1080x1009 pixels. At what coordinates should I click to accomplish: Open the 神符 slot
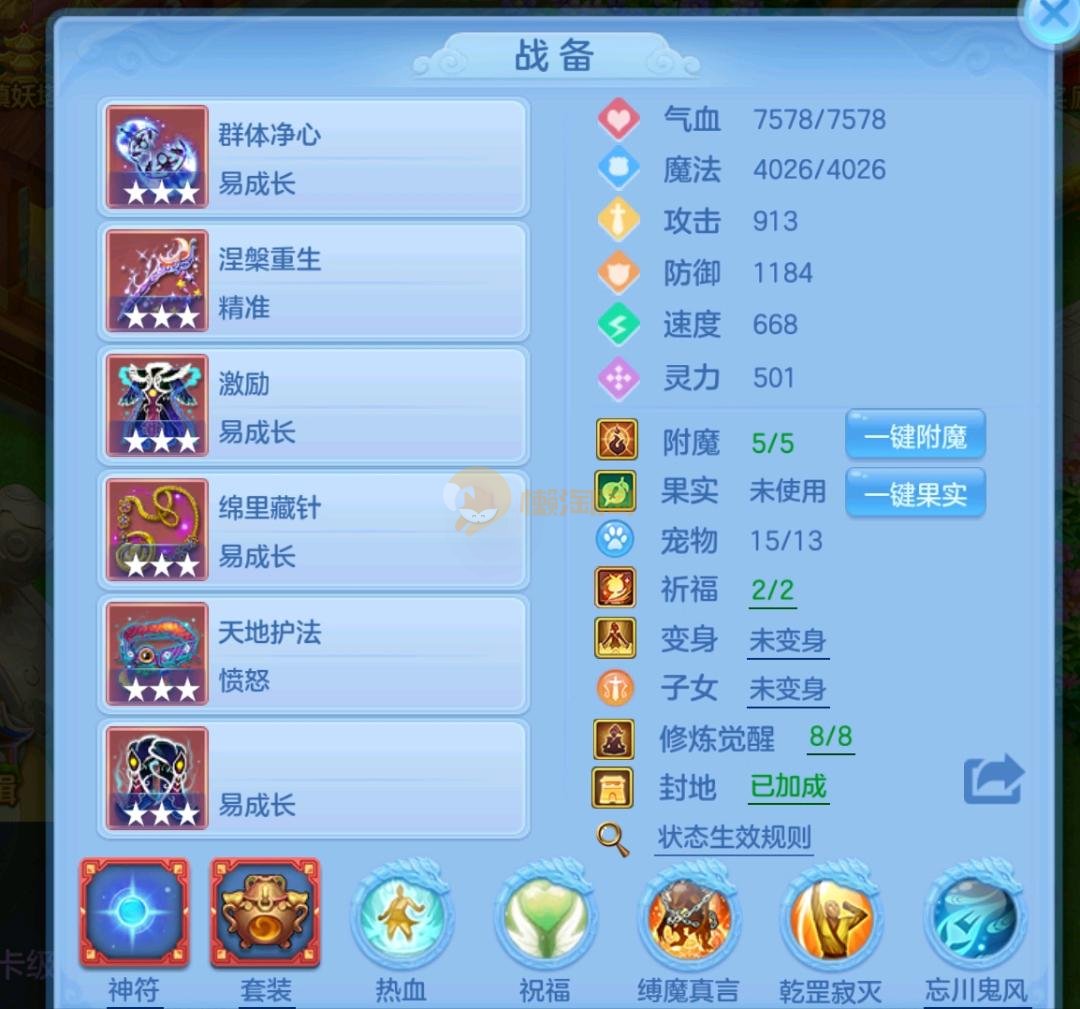click(x=134, y=915)
